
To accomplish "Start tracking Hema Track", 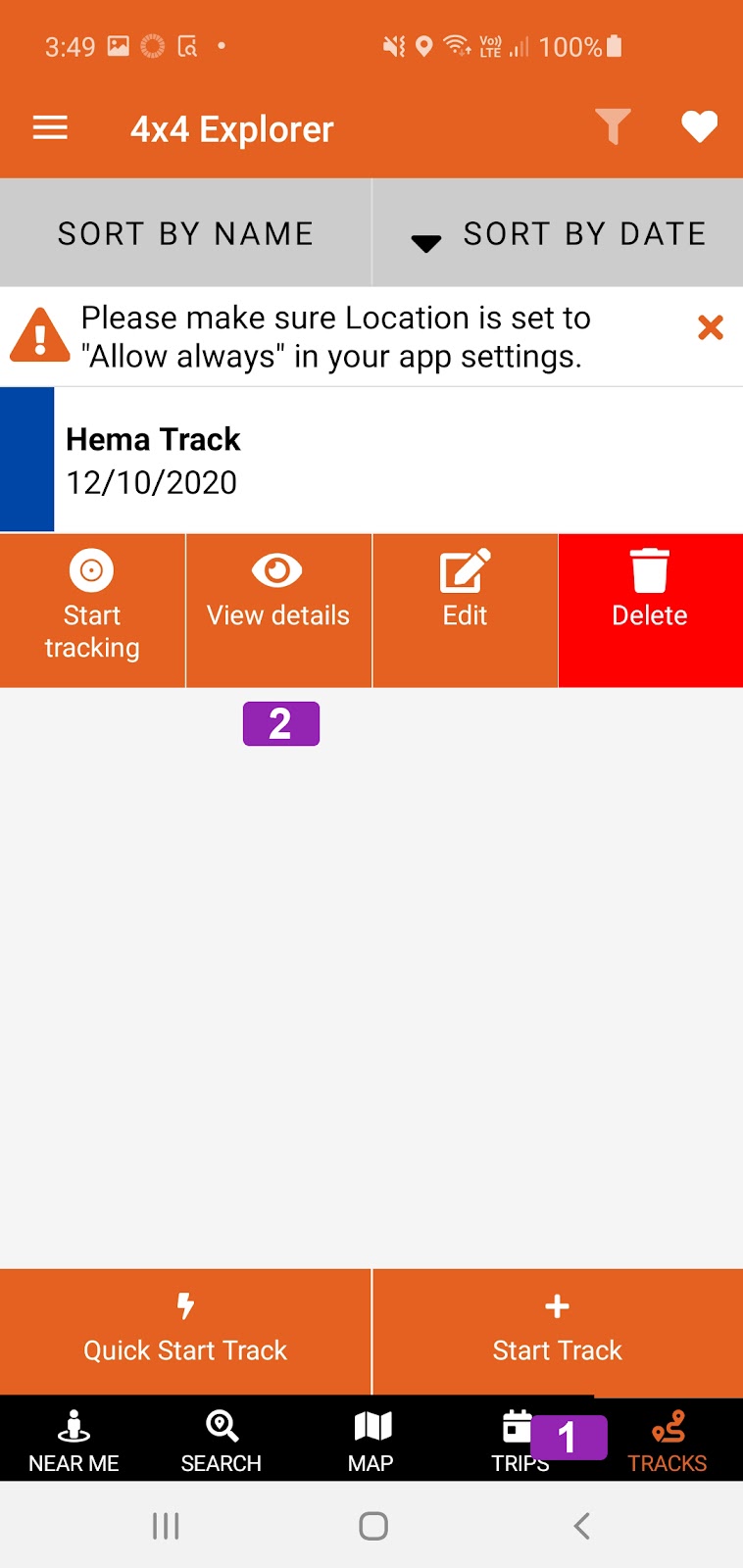I will [92, 610].
